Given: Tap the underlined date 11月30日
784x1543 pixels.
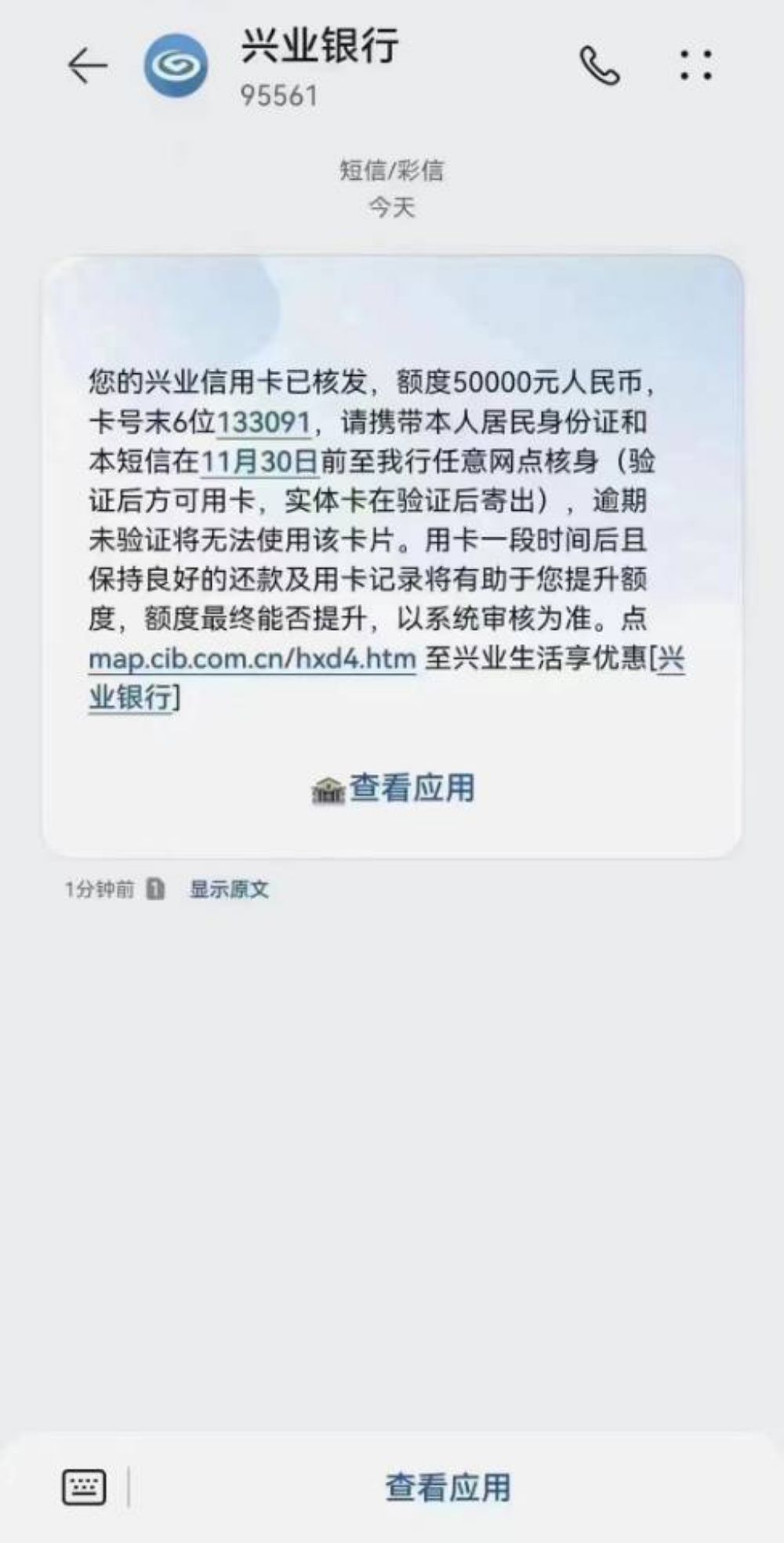Looking at the screenshot, I should [260, 461].
